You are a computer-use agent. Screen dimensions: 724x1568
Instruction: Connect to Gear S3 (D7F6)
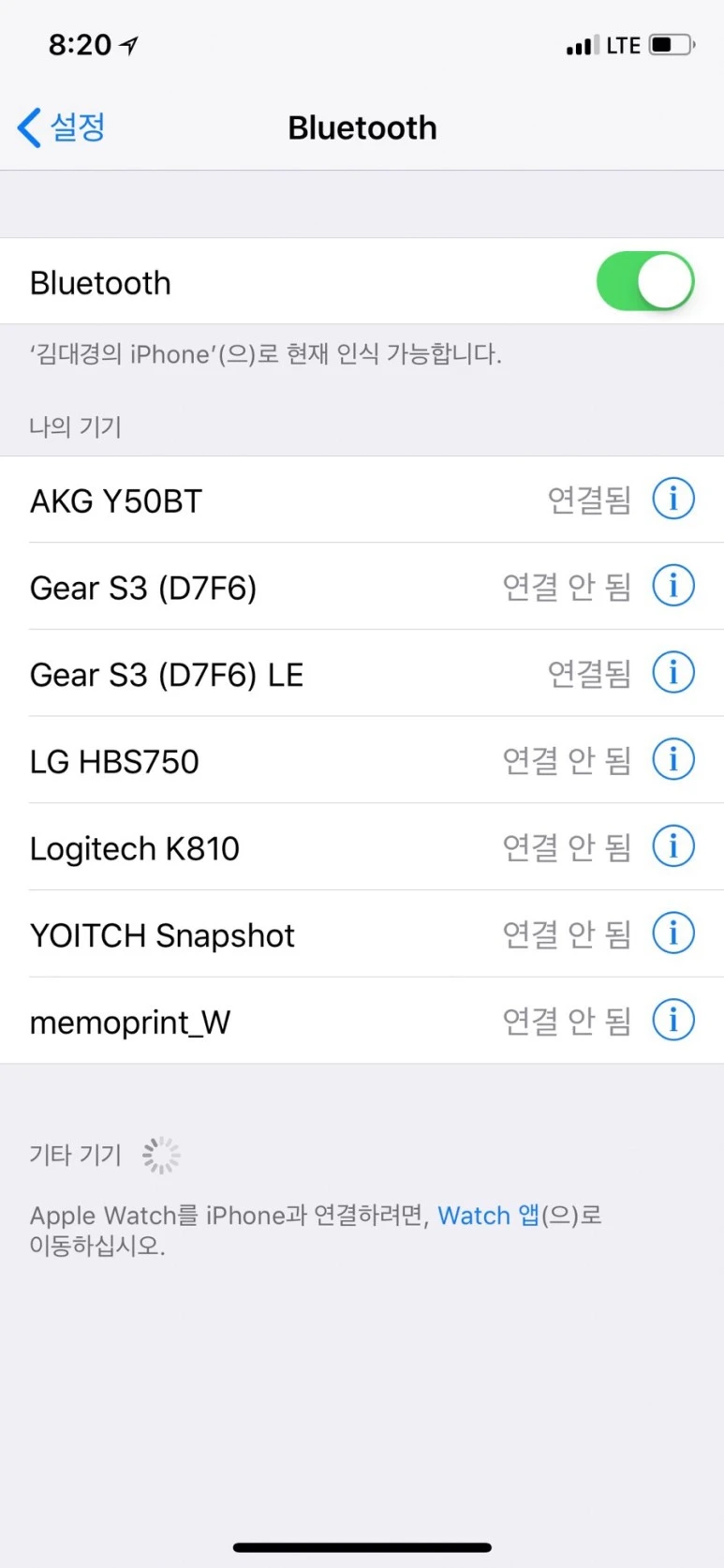click(x=281, y=586)
